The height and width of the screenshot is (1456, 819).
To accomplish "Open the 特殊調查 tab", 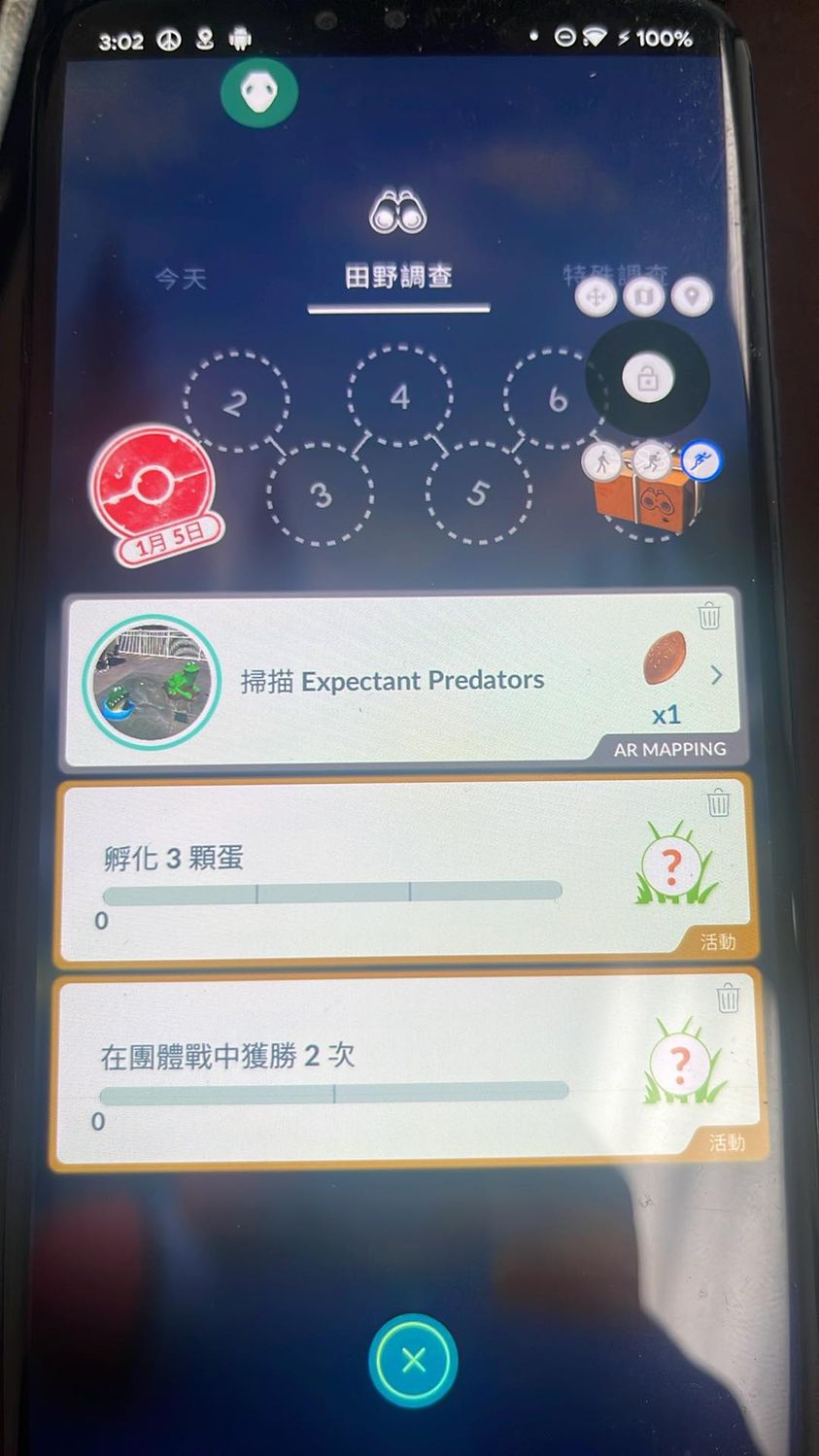I will click(x=616, y=275).
